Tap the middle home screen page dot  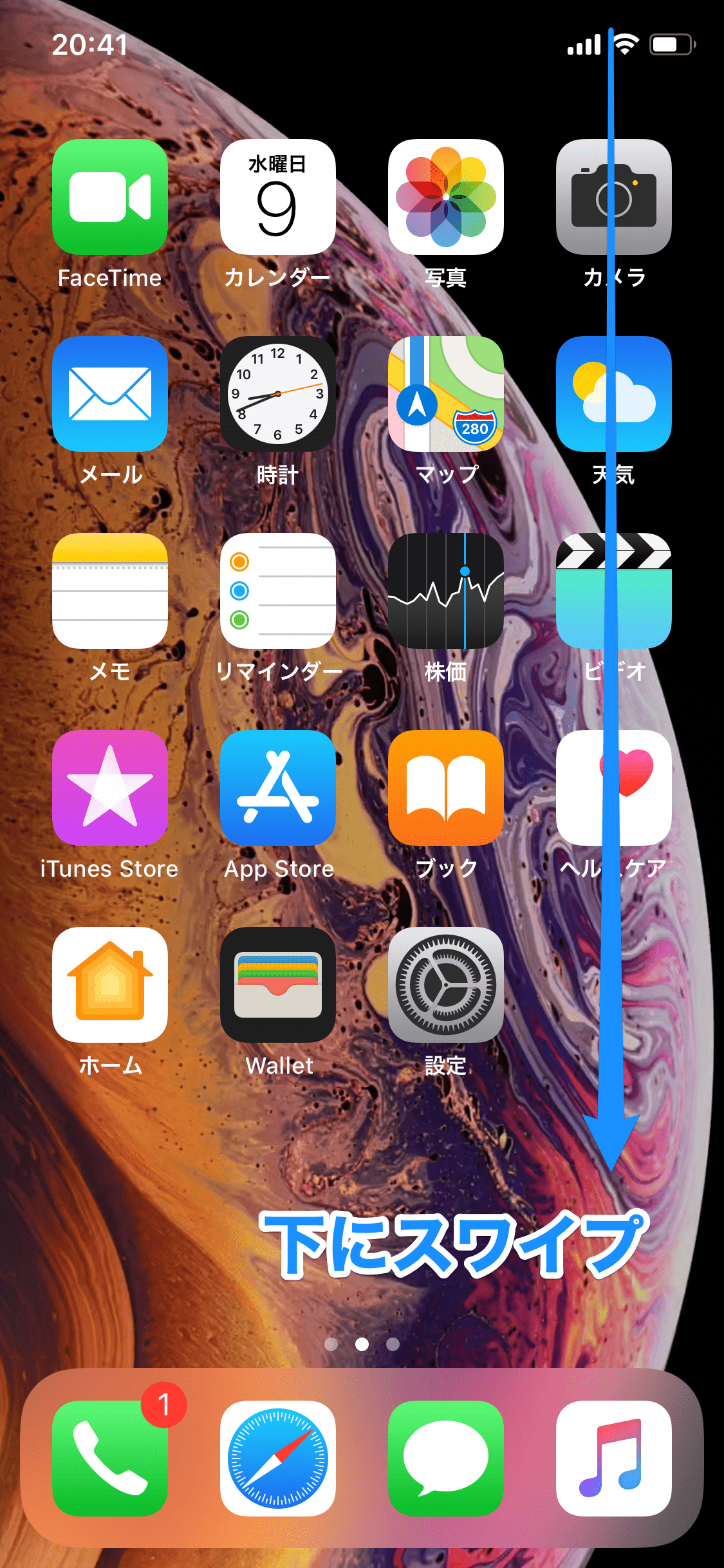pos(362,1345)
